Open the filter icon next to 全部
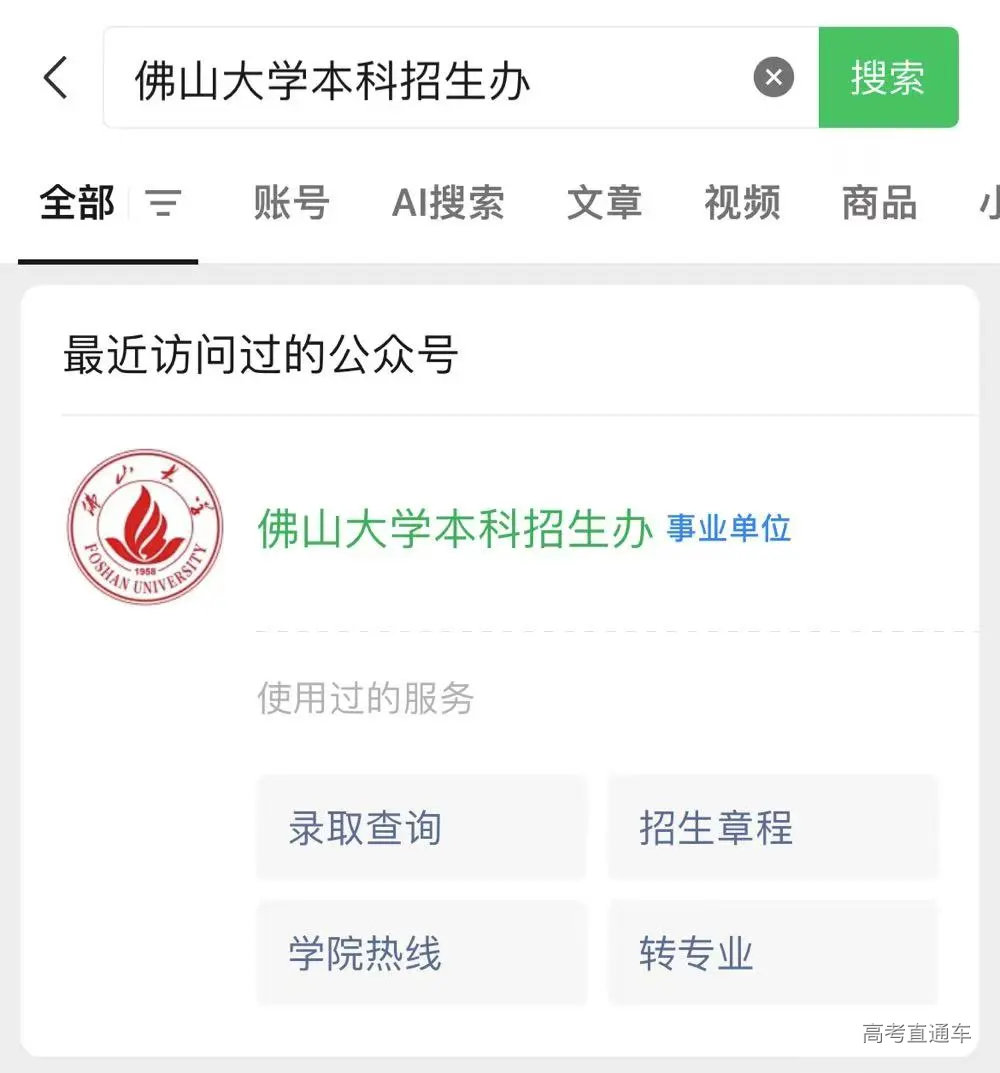 (x=163, y=205)
